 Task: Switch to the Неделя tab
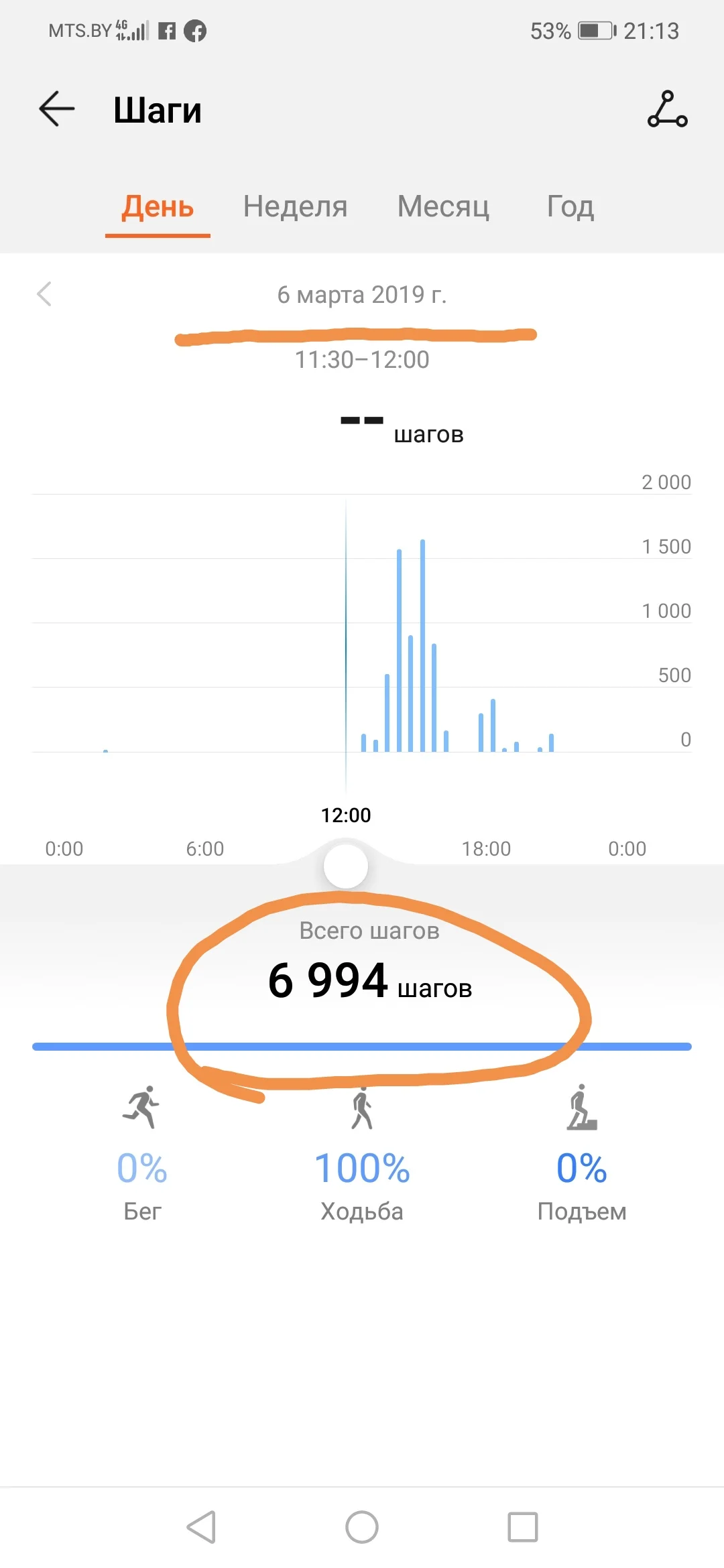point(295,208)
